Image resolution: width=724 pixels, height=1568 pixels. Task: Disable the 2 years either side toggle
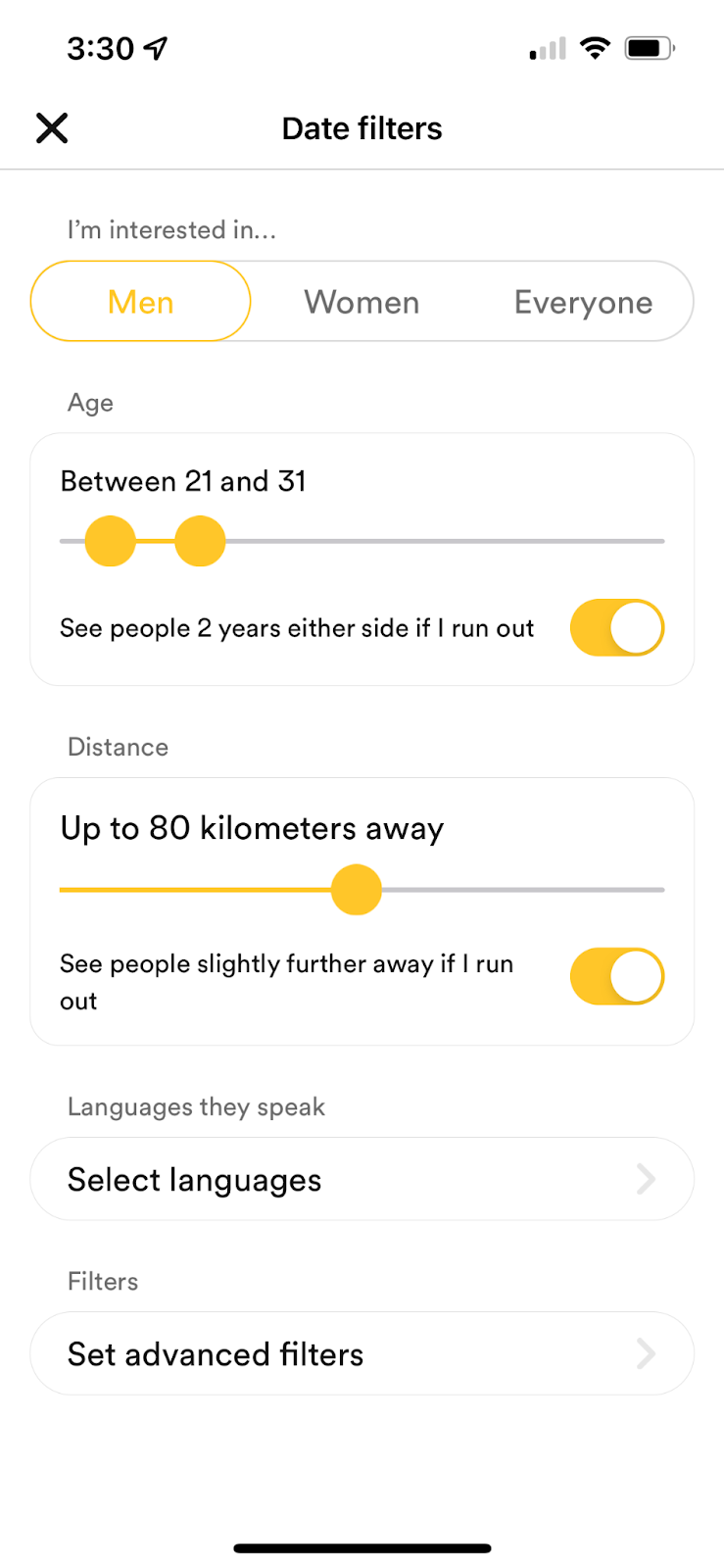pyautogui.click(x=617, y=628)
